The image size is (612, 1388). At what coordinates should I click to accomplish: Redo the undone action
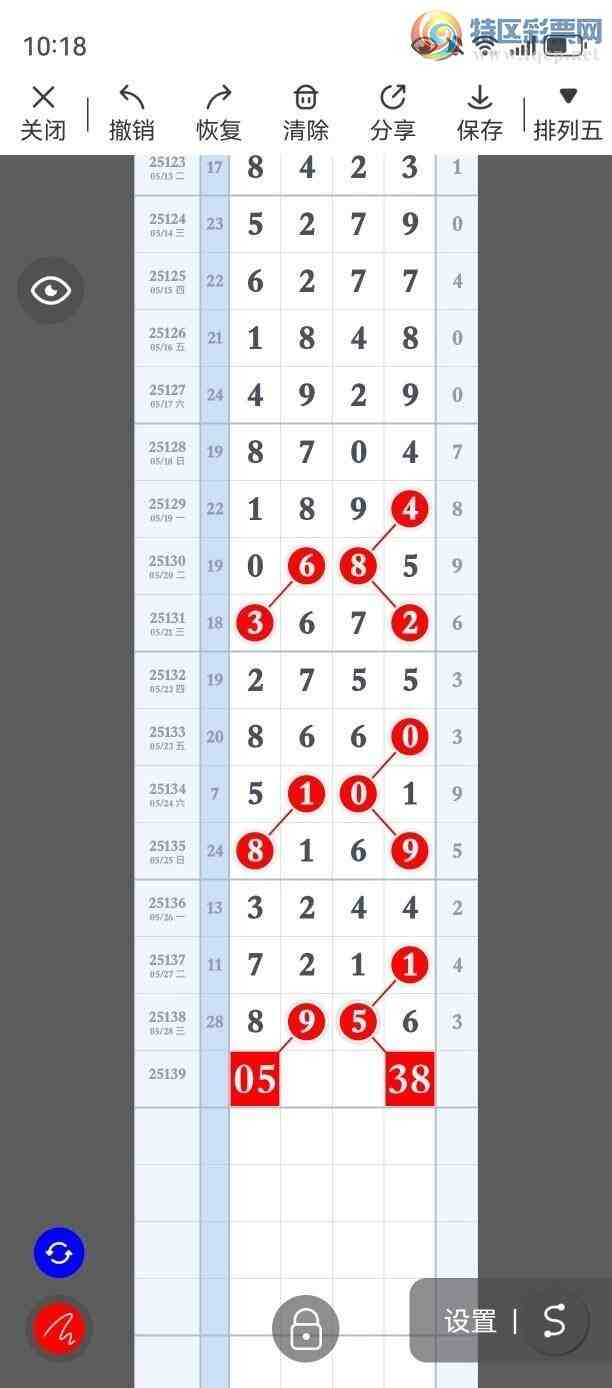tap(218, 112)
